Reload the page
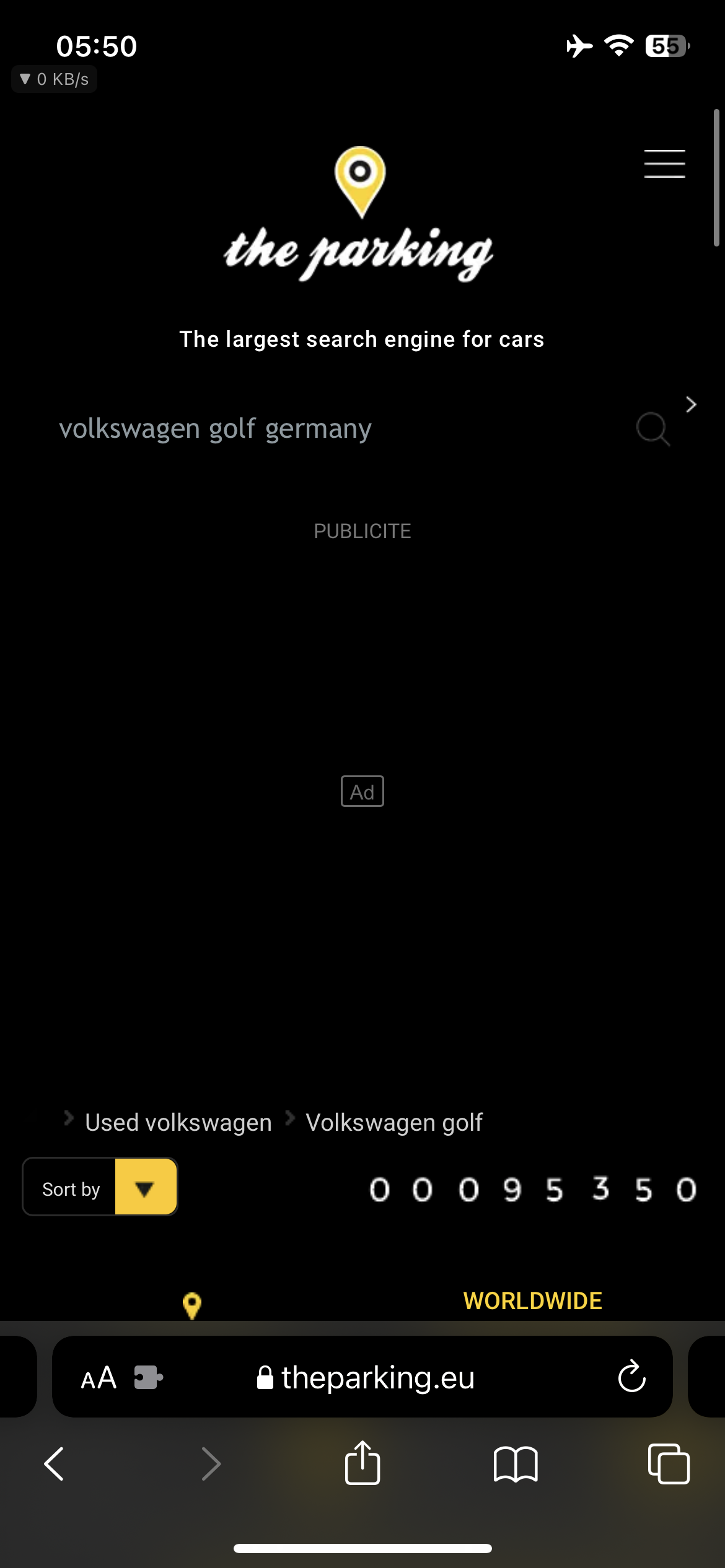Image resolution: width=725 pixels, height=1568 pixels. point(631,1377)
